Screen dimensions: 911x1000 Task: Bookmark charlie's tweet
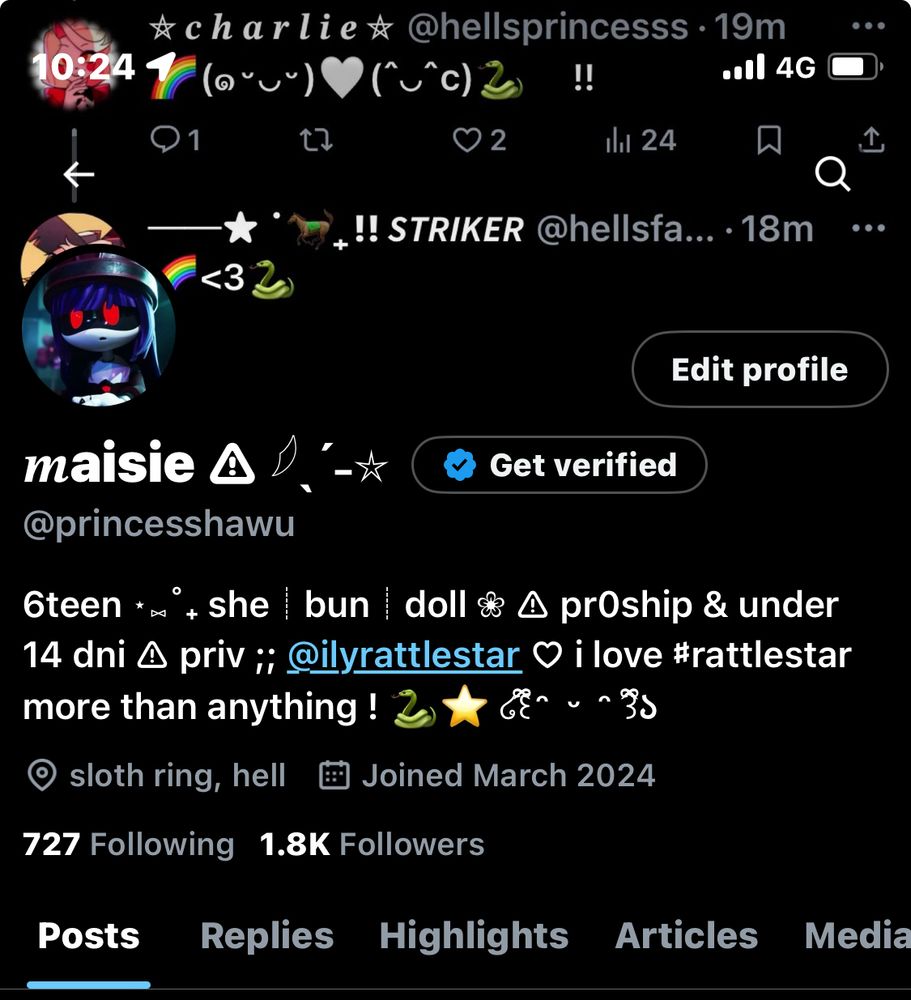[x=767, y=140]
